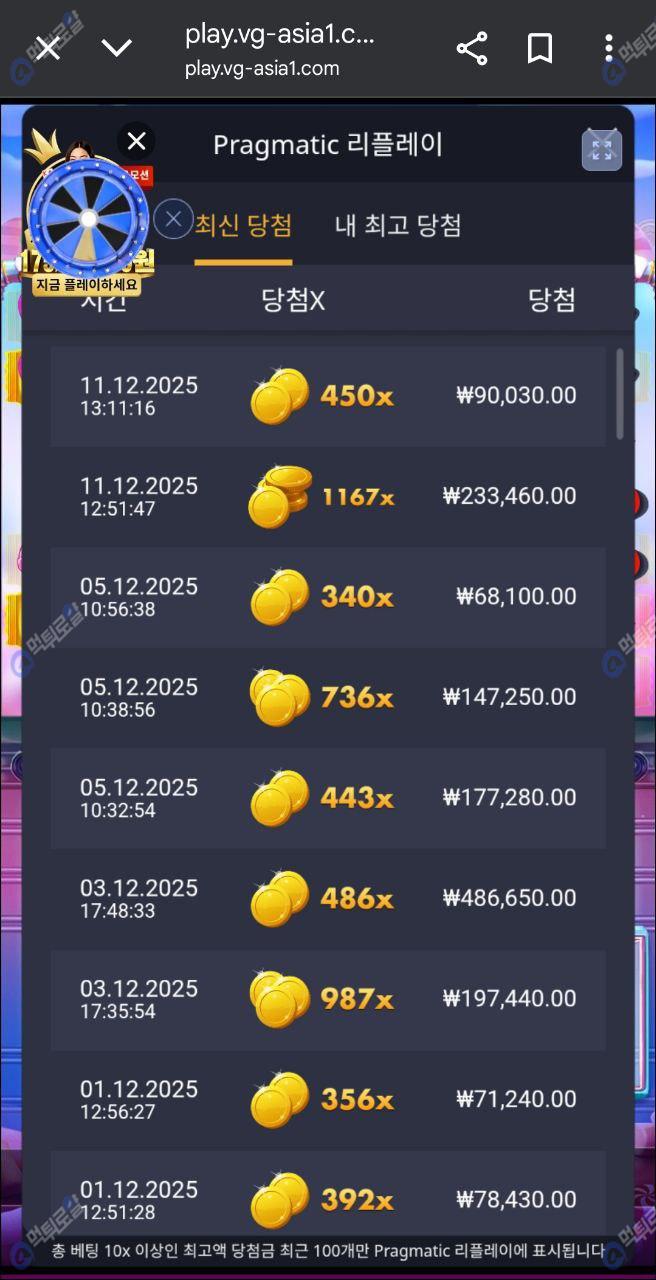
Task: Close the browser custom tab
Action: point(47,48)
